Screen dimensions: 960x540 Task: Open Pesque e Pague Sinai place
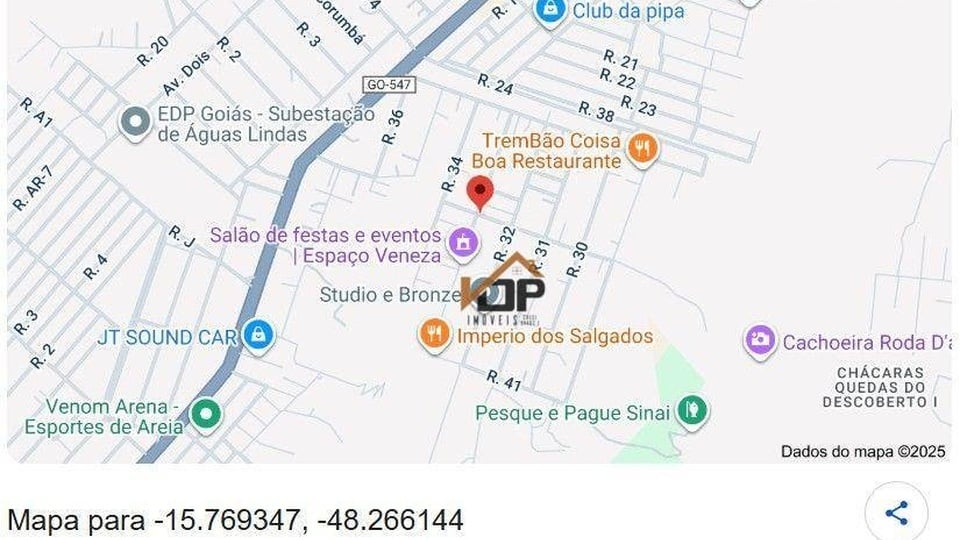point(691,410)
